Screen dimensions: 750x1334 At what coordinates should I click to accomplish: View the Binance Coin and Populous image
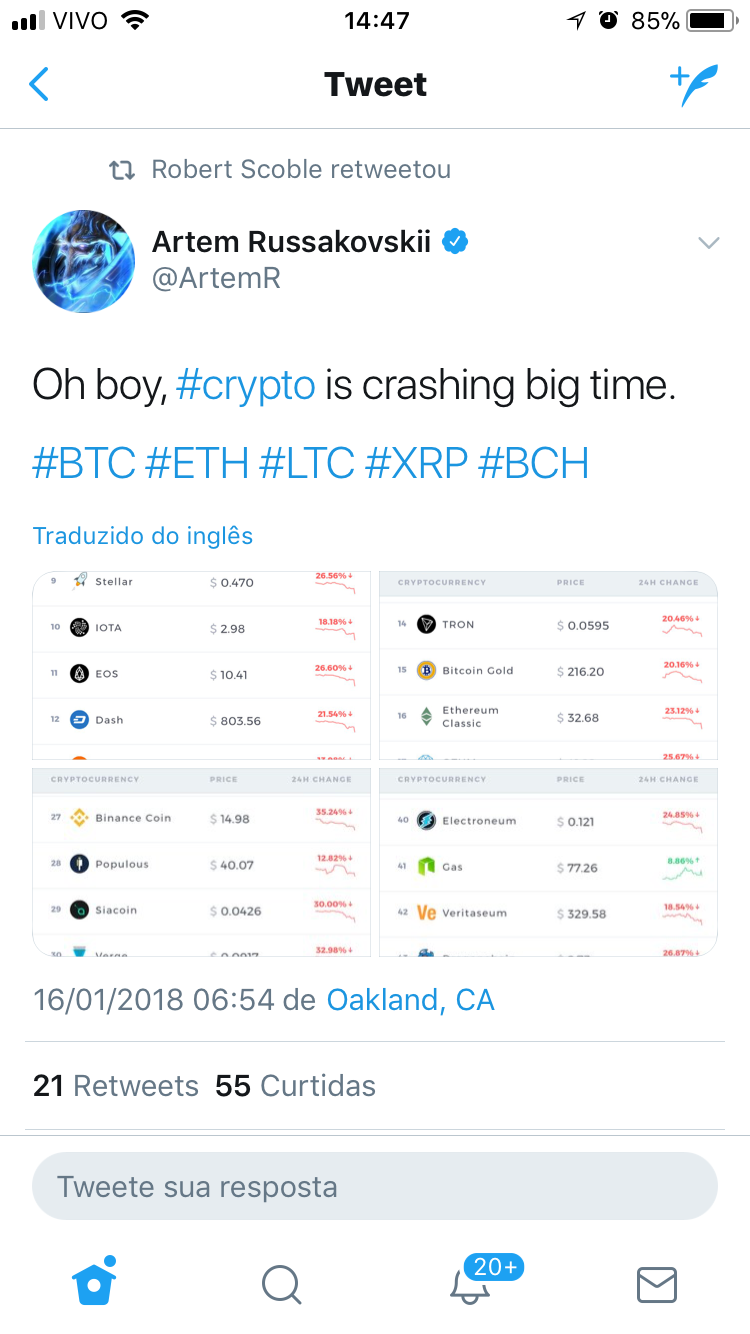[202, 861]
